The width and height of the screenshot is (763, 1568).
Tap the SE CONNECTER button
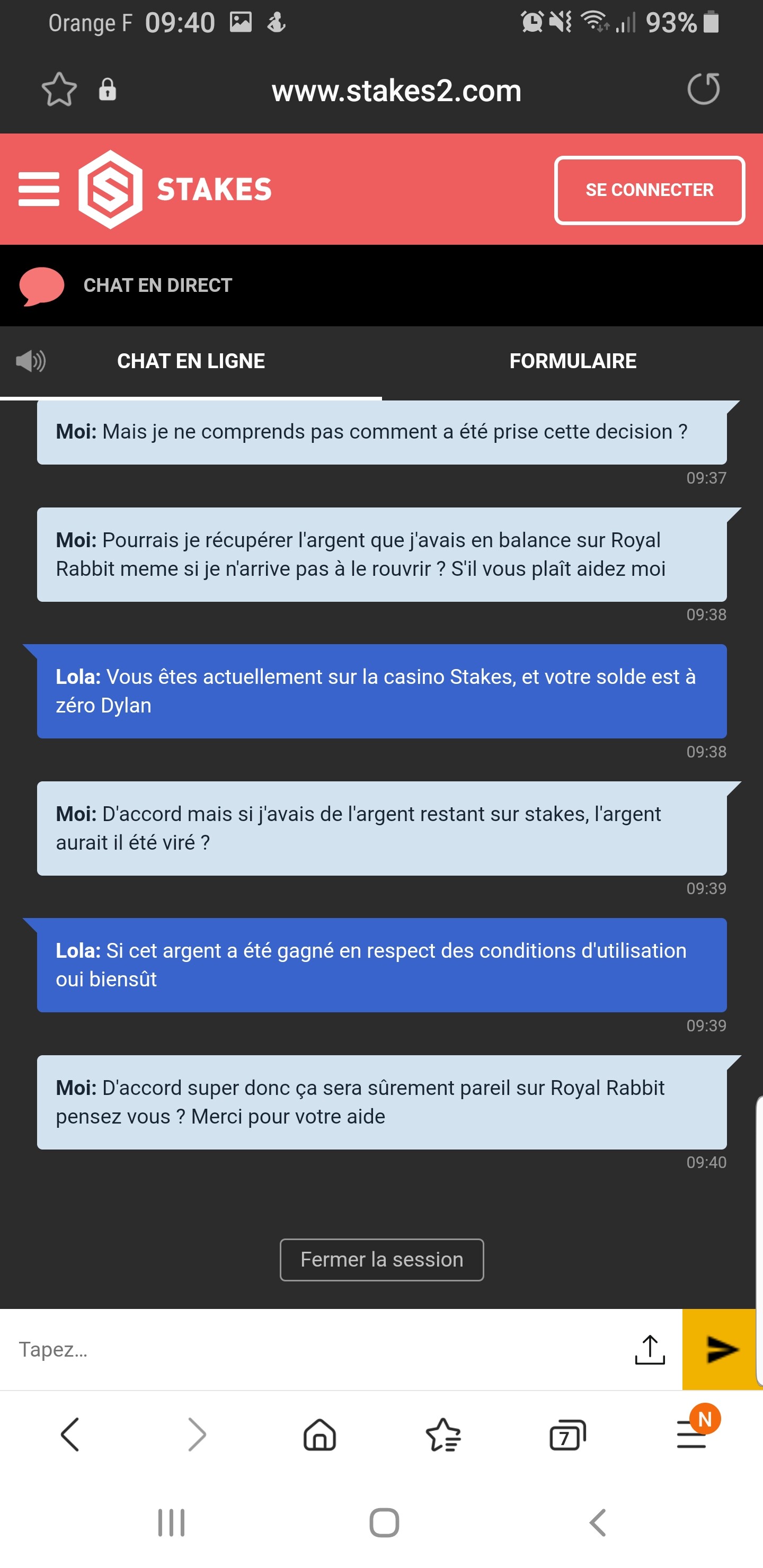[649, 190]
